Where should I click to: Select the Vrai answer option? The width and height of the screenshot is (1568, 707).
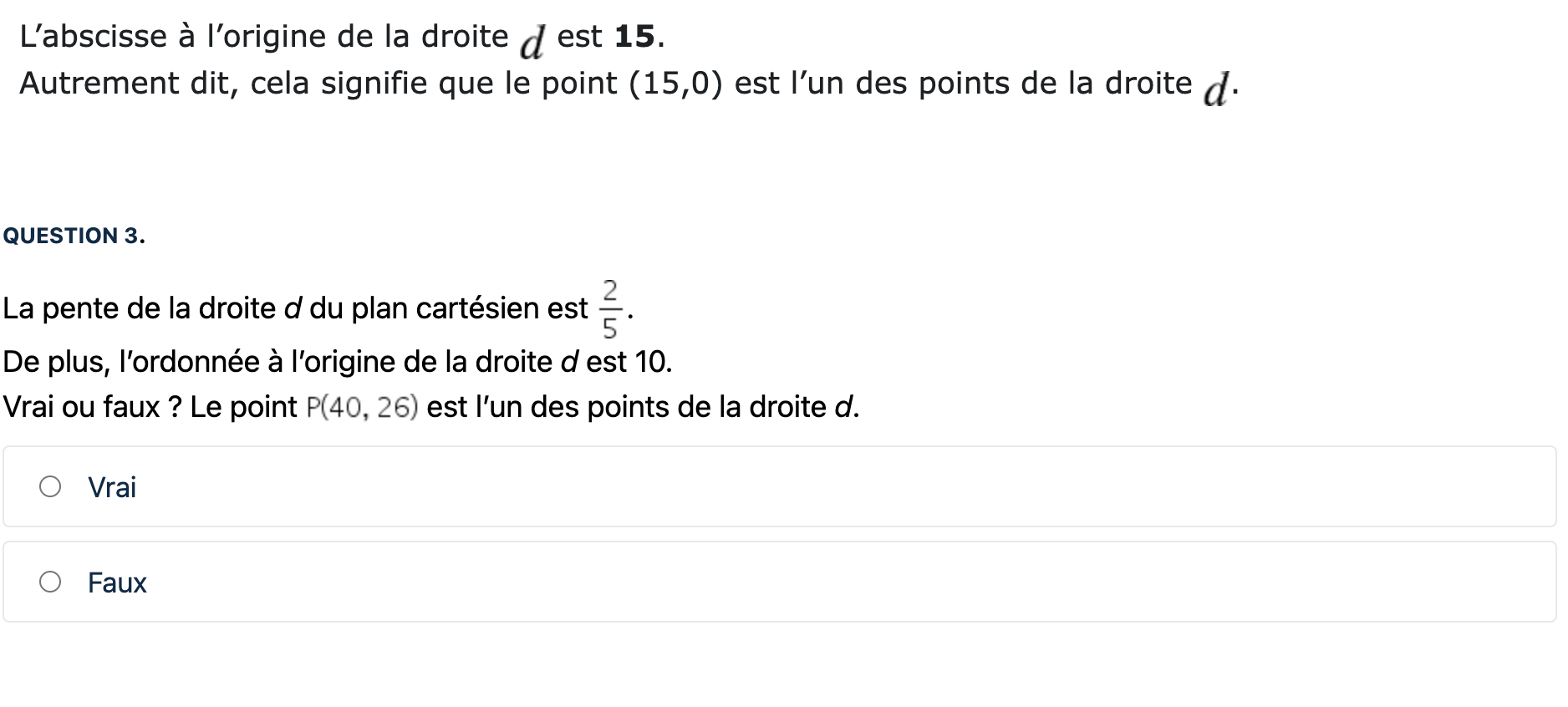coord(50,486)
